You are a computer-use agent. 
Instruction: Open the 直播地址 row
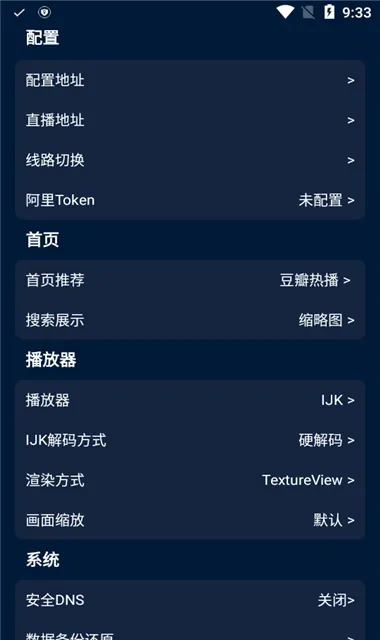click(190, 120)
